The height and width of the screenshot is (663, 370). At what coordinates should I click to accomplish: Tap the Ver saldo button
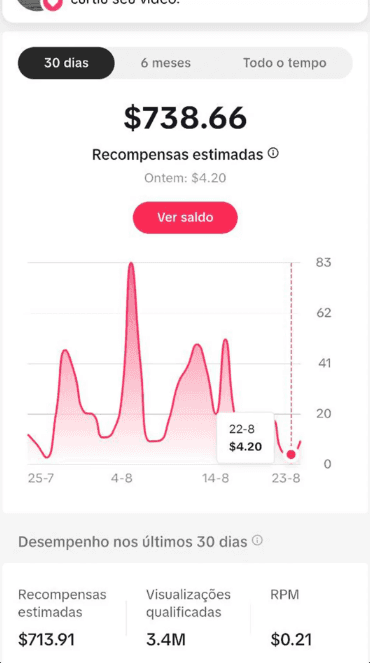coord(185,217)
